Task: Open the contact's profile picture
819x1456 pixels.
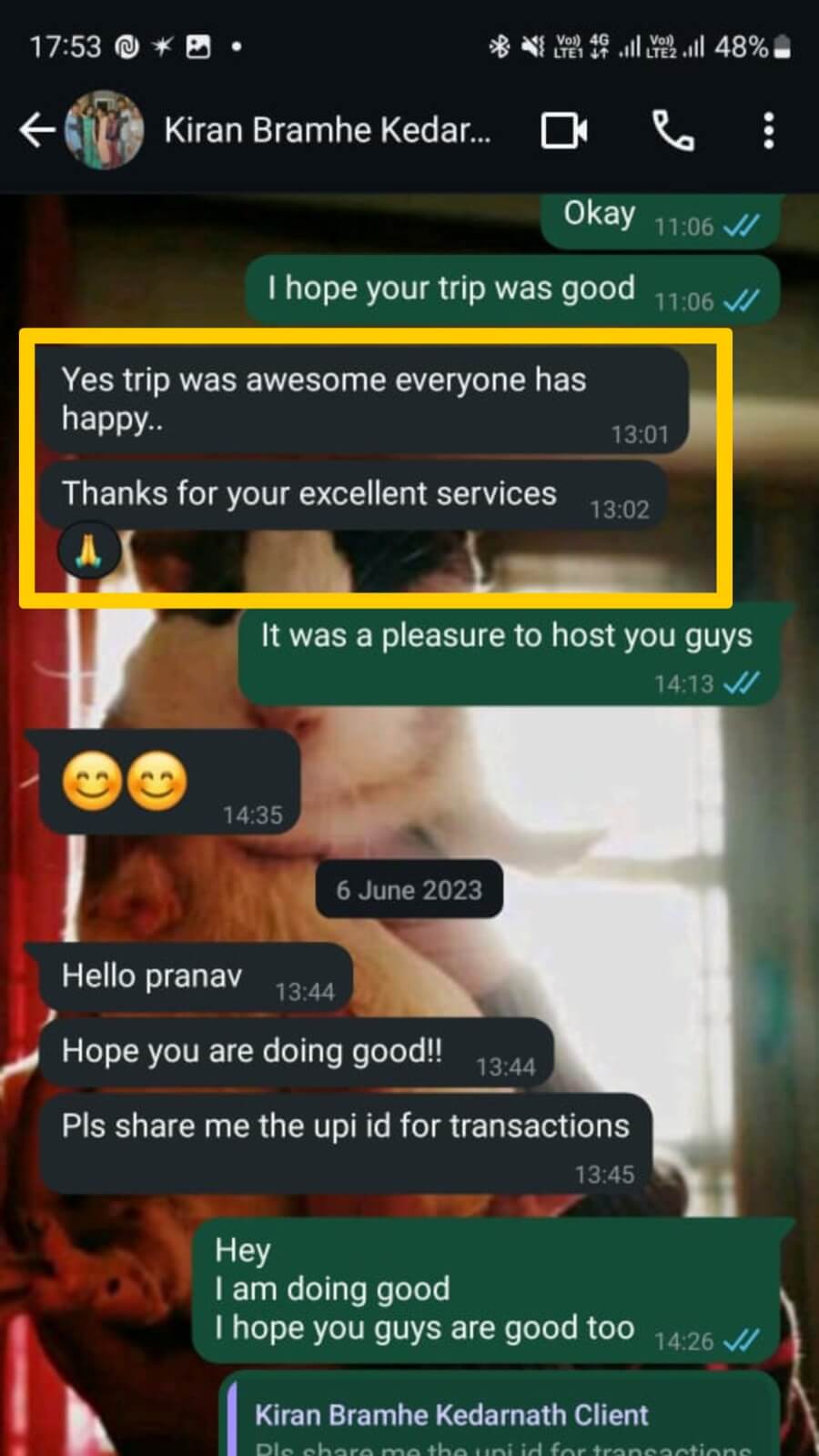Action: [x=104, y=130]
